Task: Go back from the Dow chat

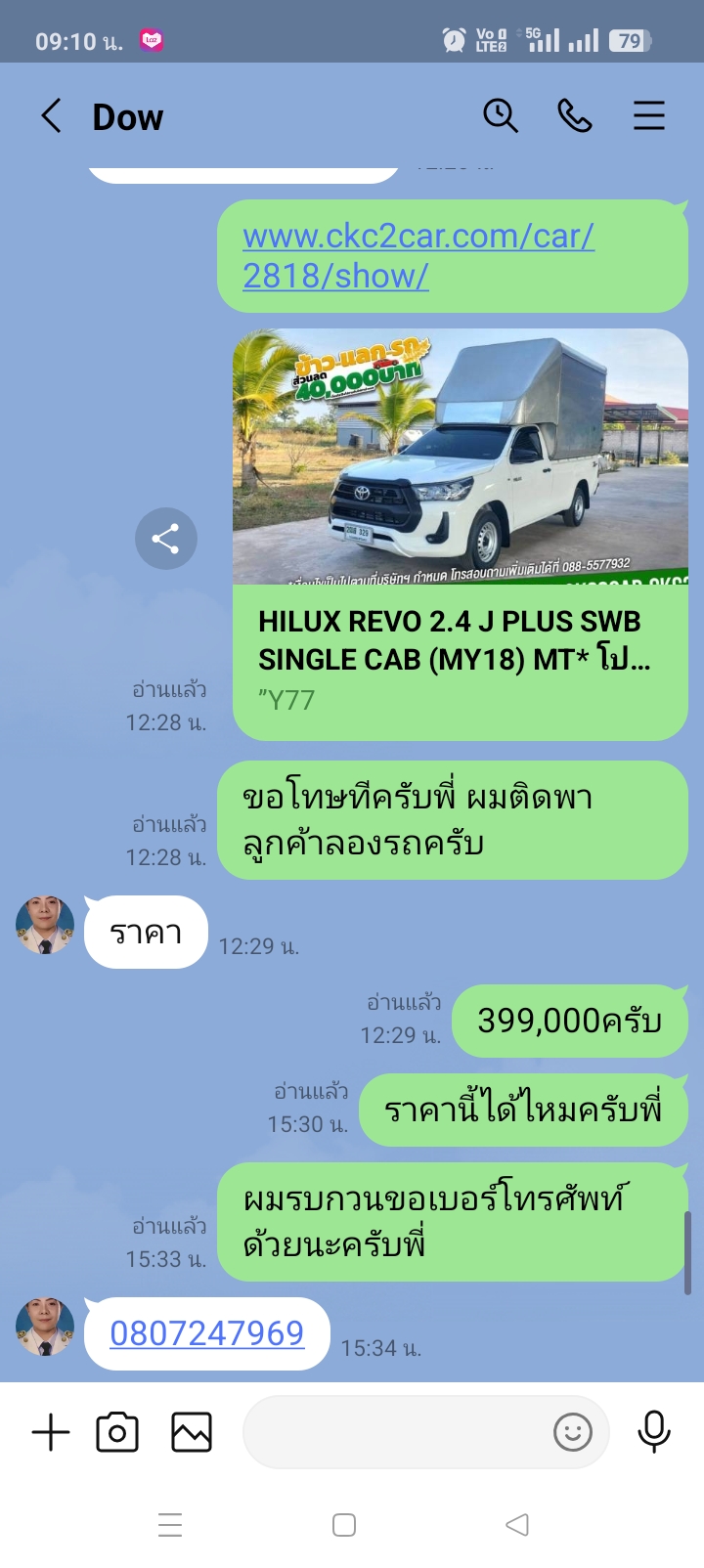Action: pyautogui.click(x=51, y=116)
